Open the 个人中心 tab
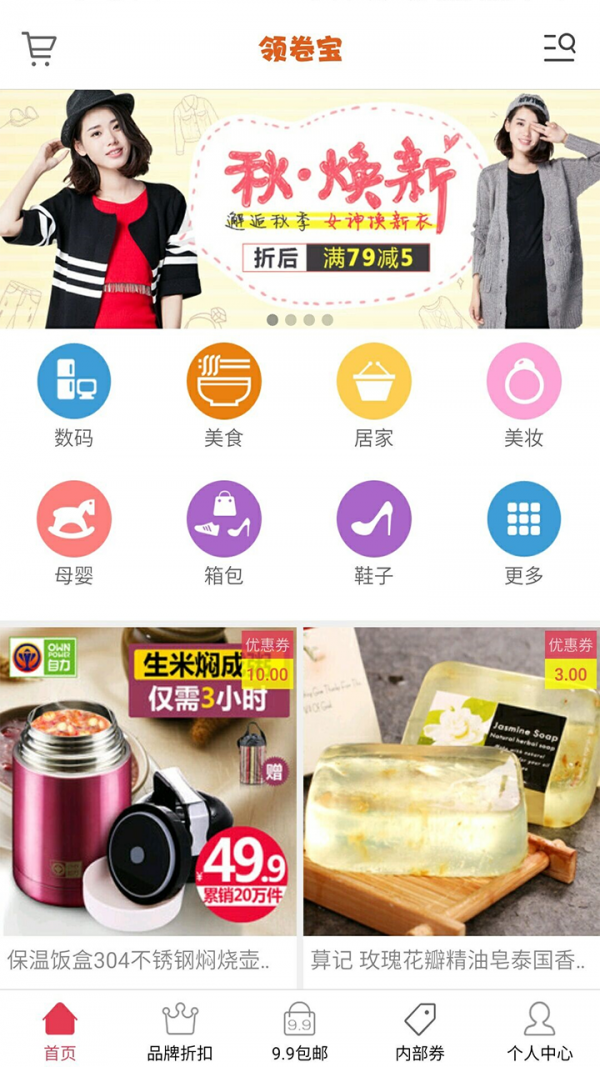This screenshot has height=1067, width=600. pos(540,1030)
